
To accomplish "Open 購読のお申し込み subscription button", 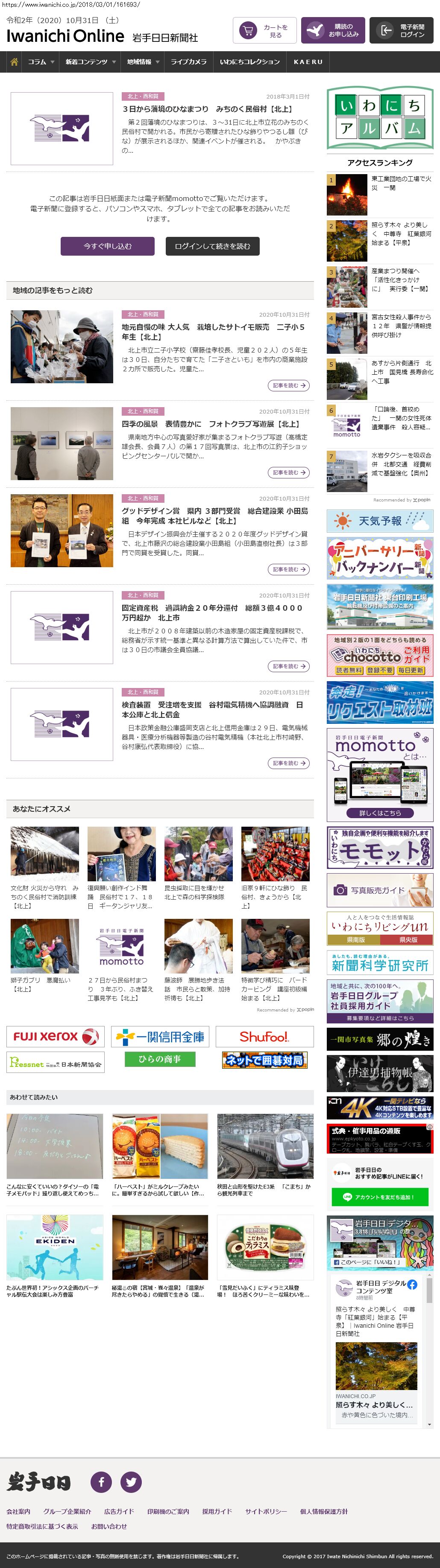I will coord(332,30).
